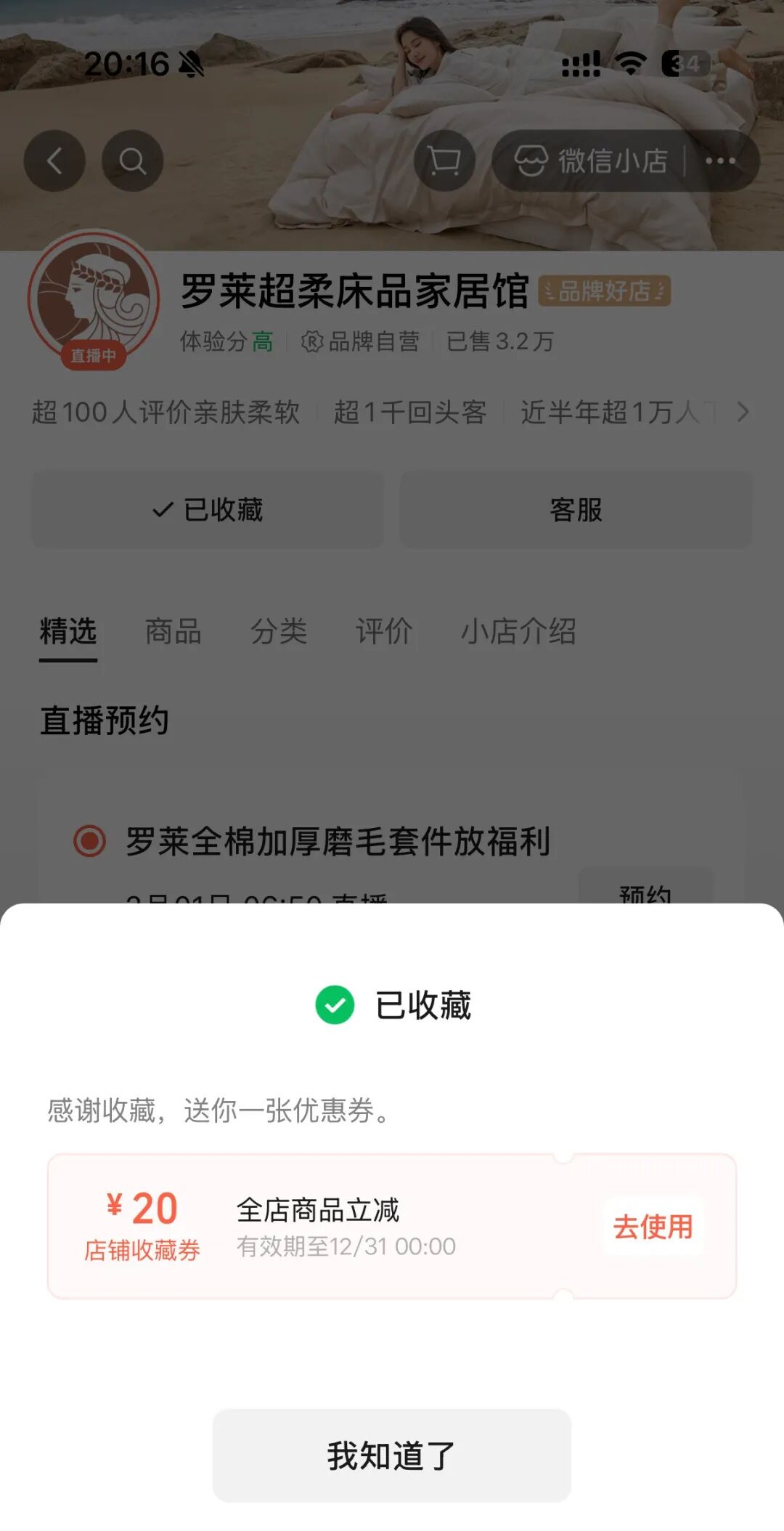Viewport: 784px width, 1531px height.
Task: Tap the 微信小店 button
Action: pyautogui.click(x=592, y=161)
